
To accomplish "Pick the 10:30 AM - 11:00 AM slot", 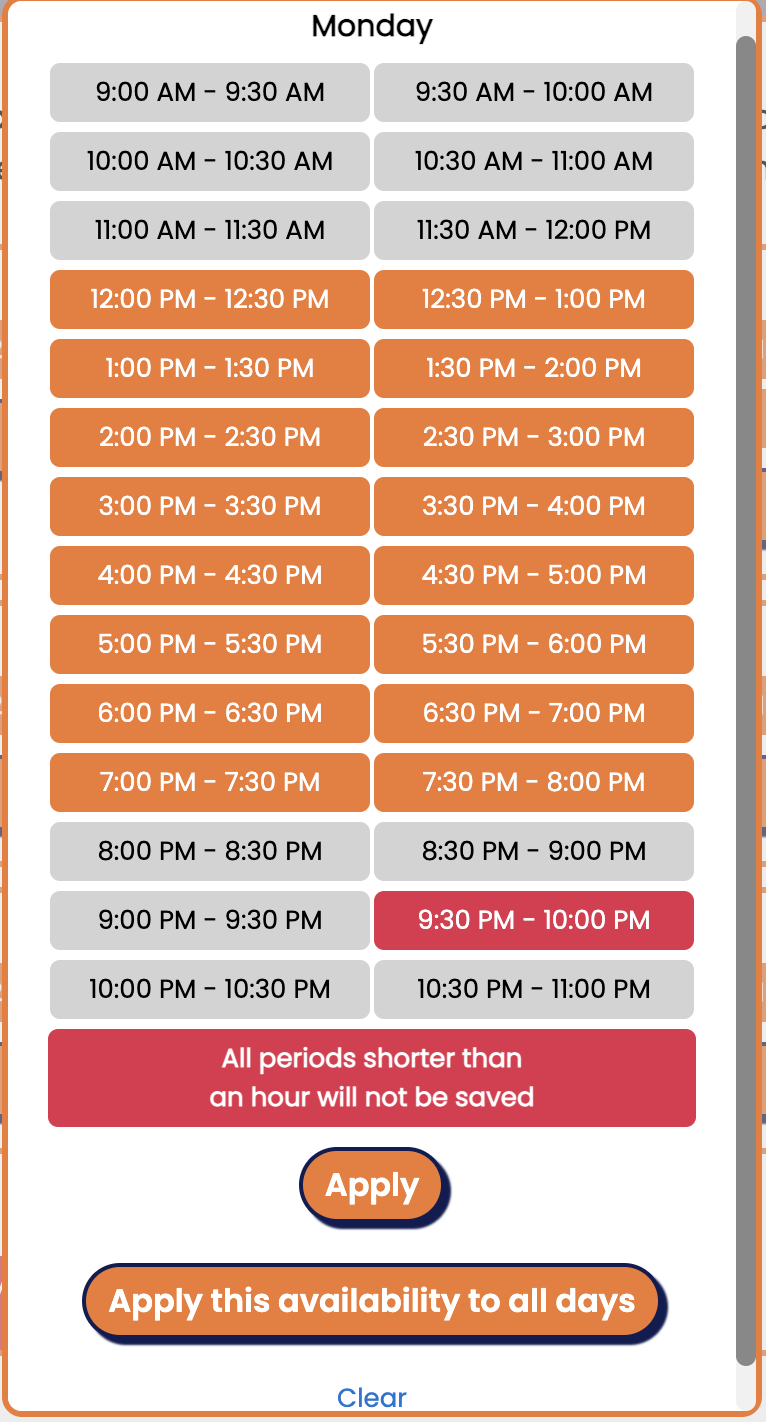I will tap(534, 161).
